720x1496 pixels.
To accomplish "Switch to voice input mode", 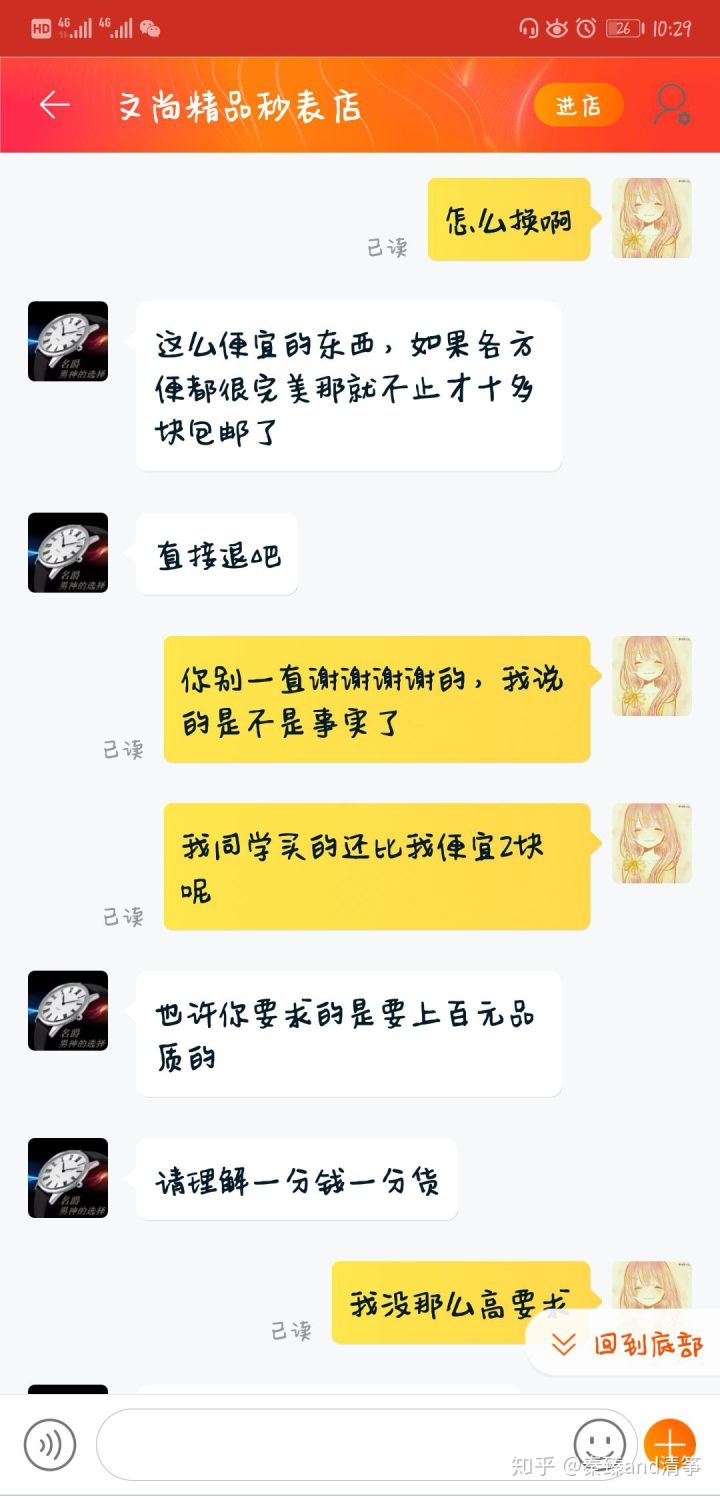I will (x=50, y=1444).
